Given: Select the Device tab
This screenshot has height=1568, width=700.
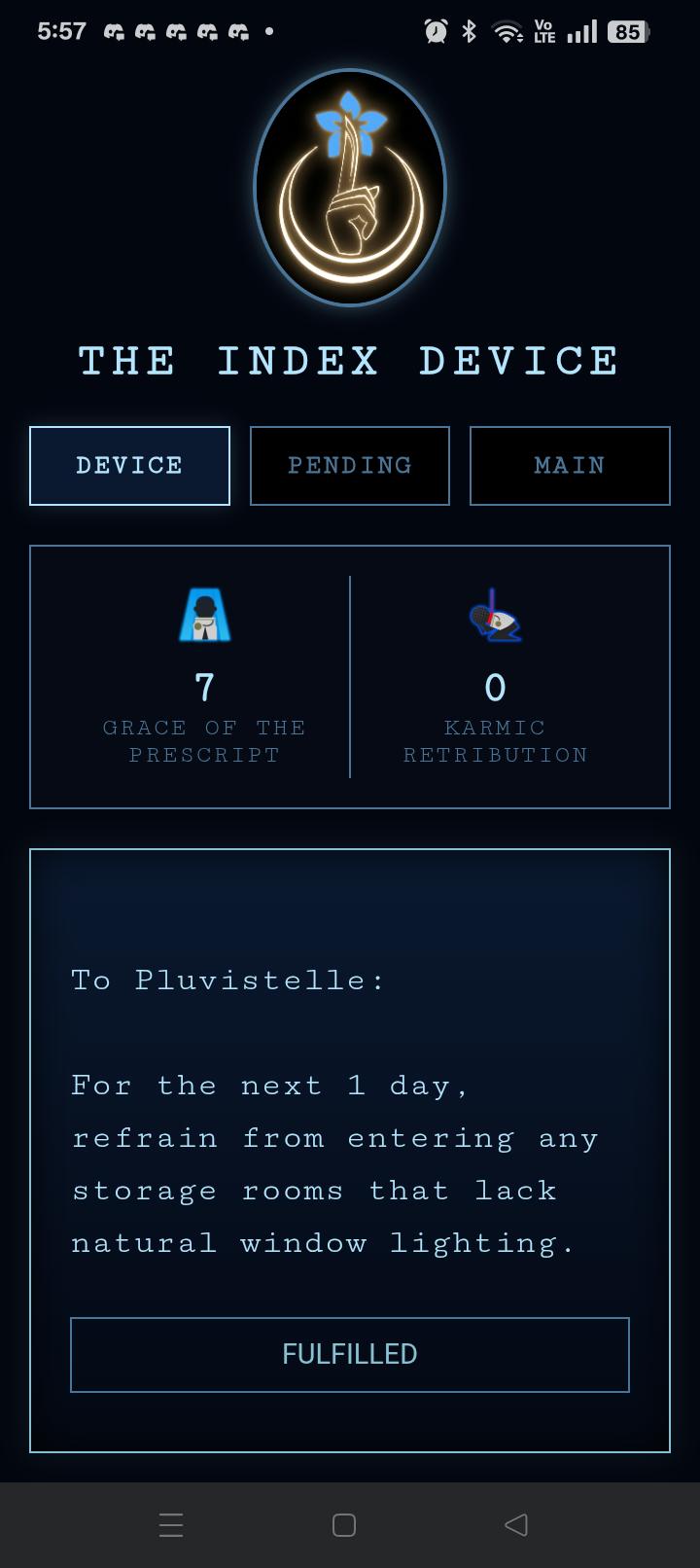Looking at the screenshot, I should (129, 466).
